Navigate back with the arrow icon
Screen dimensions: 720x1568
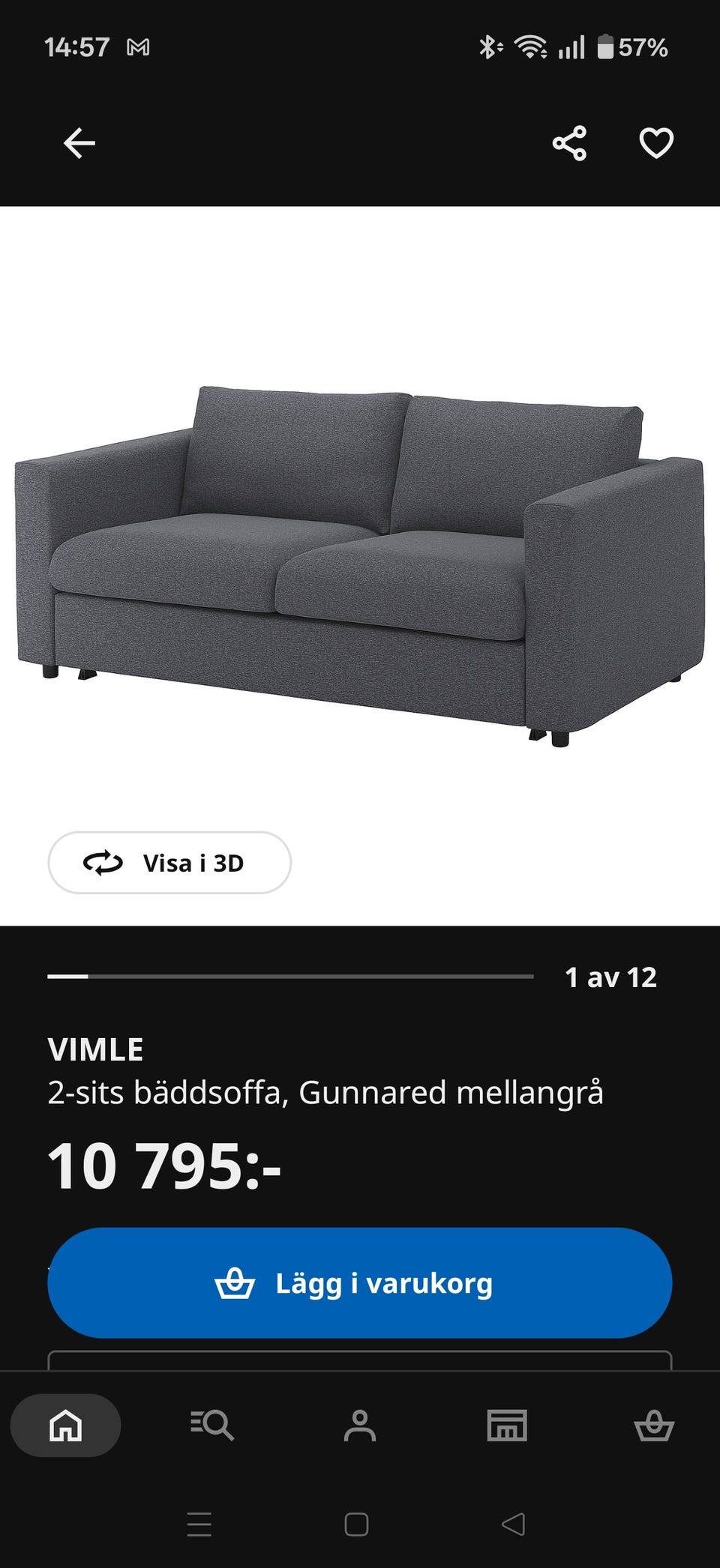click(x=79, y=142)
